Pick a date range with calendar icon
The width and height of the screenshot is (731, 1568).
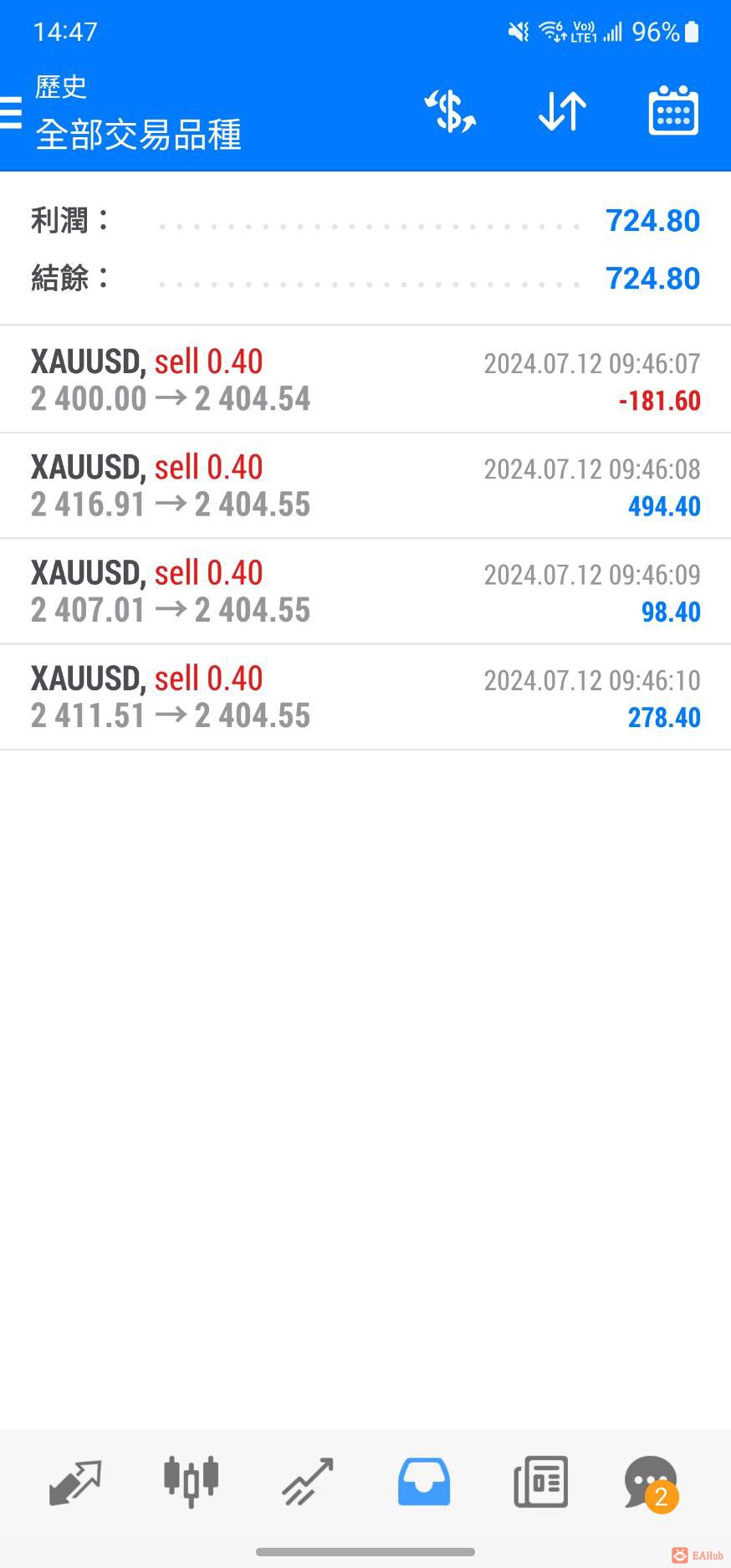coord(673,110)
